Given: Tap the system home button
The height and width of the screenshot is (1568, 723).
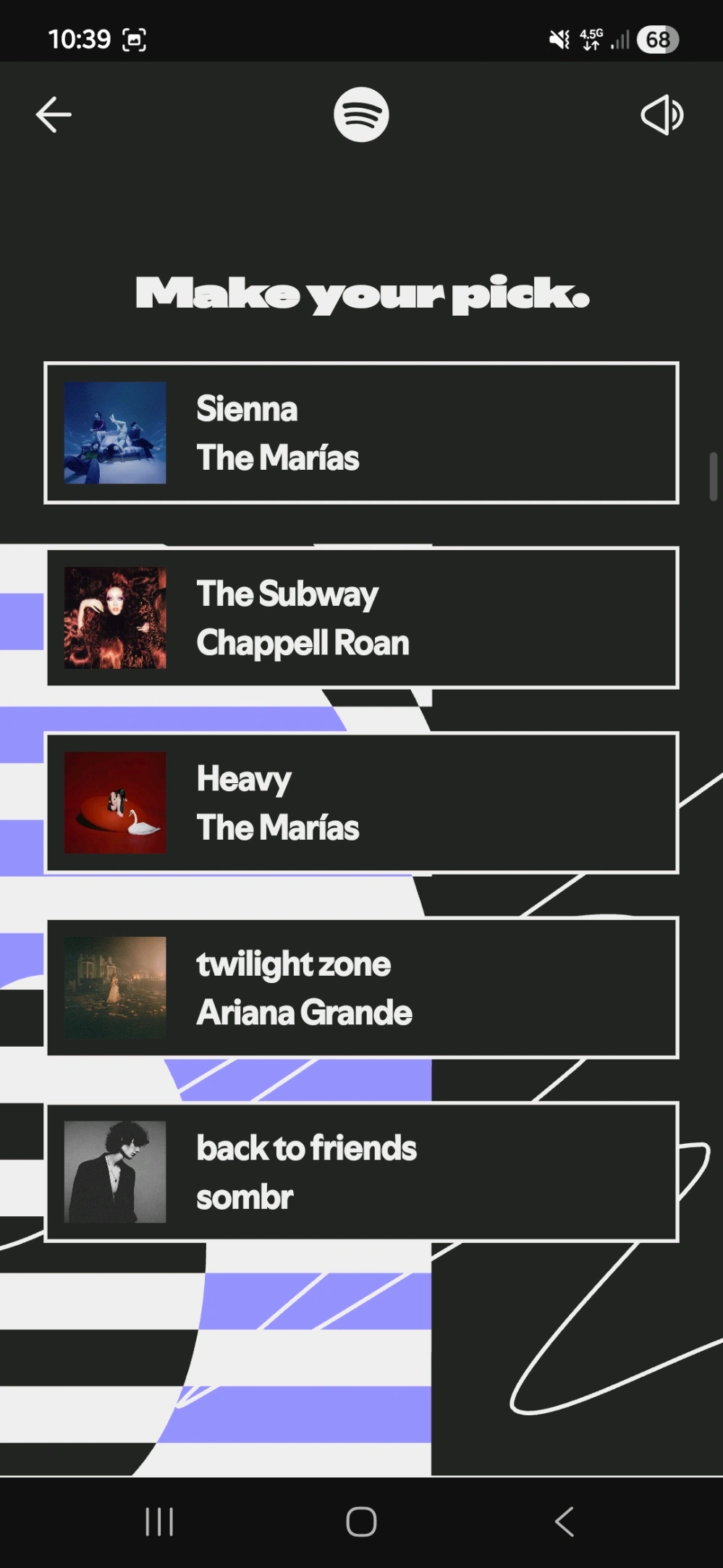Looking at the screenshot, I should (361, 1522).
